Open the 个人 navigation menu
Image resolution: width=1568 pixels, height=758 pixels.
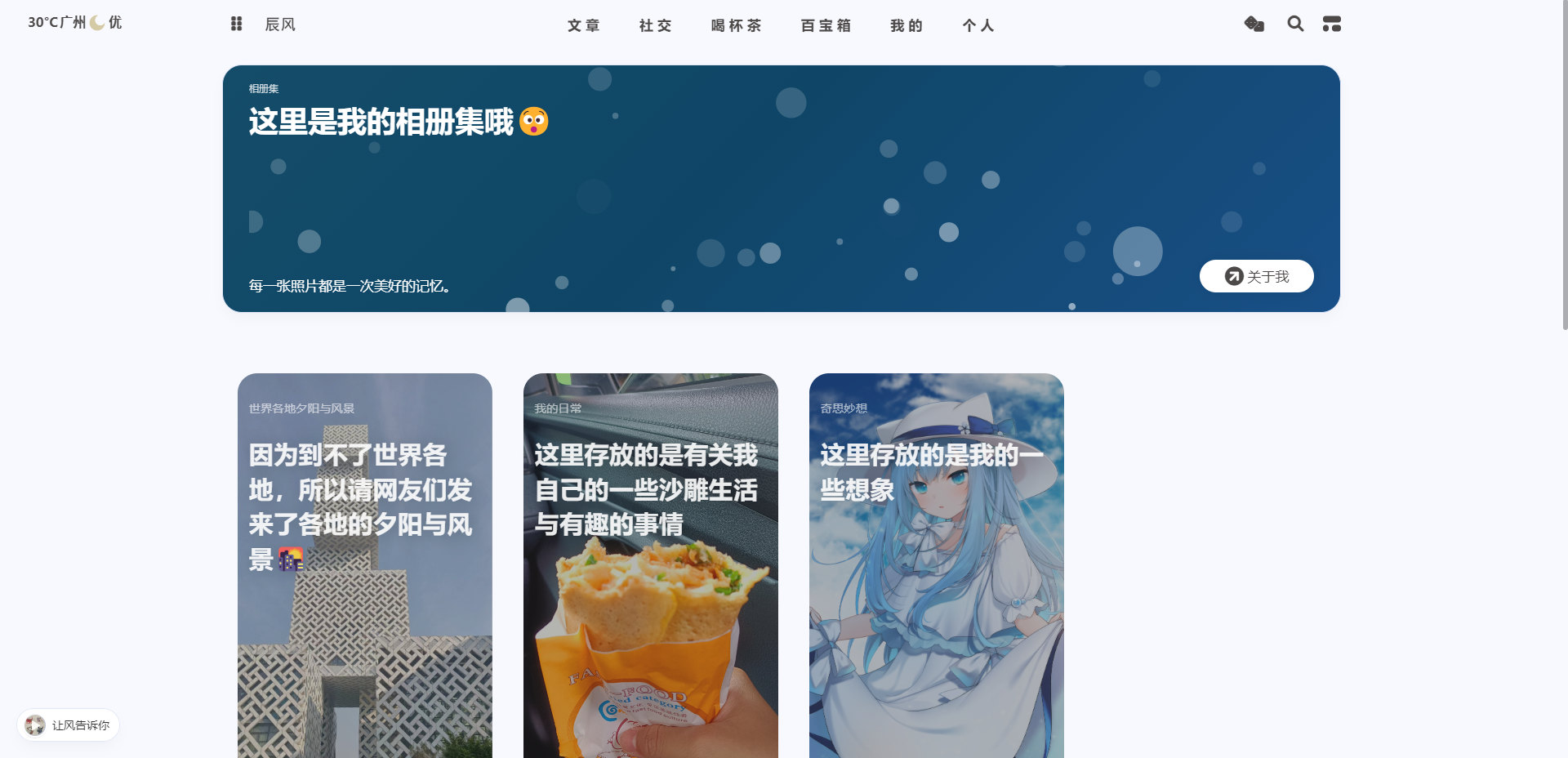tap(978, 25)
